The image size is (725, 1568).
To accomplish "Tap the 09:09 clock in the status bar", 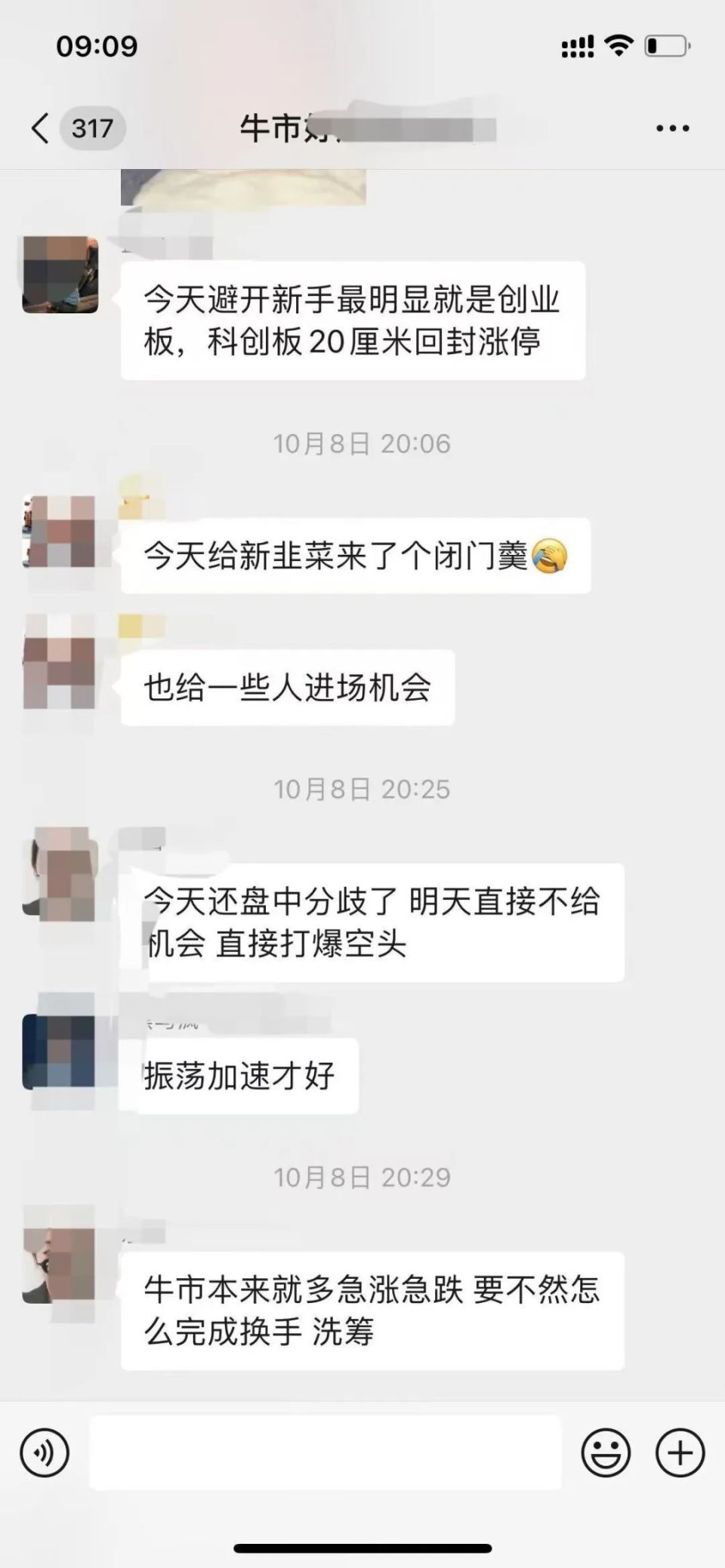I will pos(97,47).
